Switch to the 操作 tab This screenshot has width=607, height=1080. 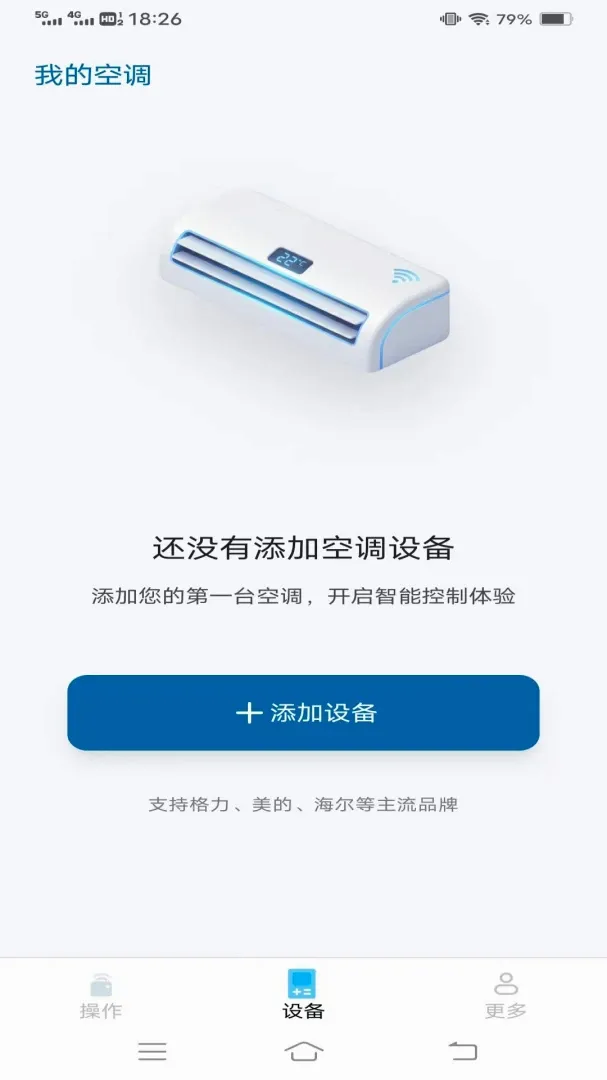101,995
